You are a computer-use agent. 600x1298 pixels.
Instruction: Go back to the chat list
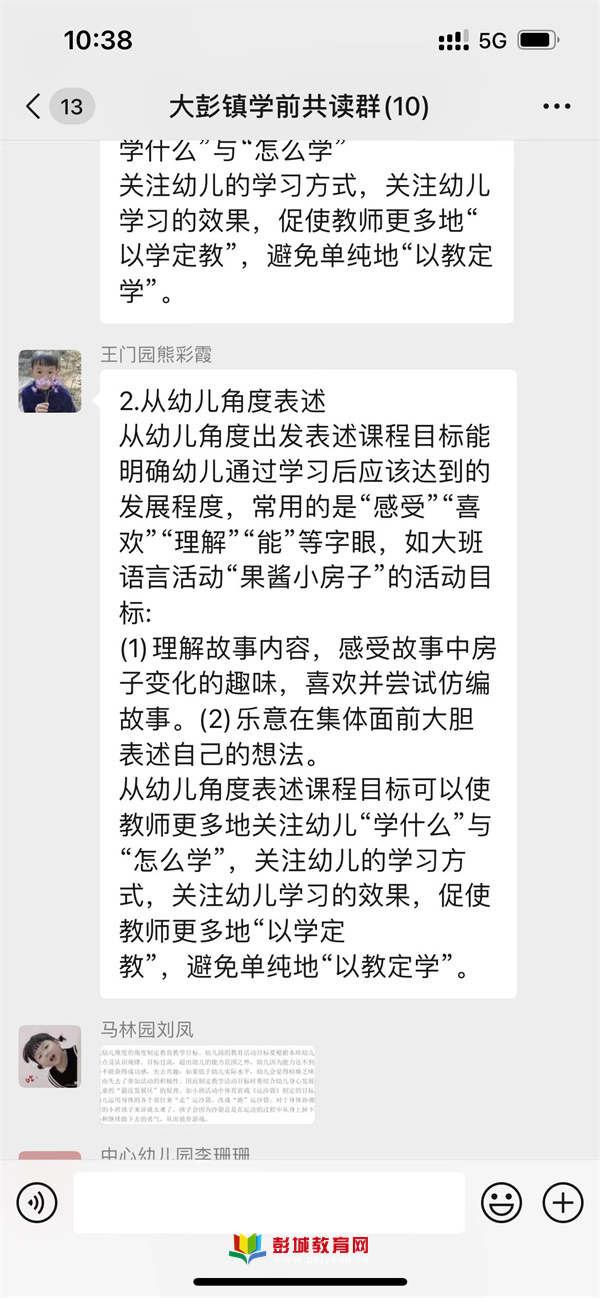click(35, 106)
